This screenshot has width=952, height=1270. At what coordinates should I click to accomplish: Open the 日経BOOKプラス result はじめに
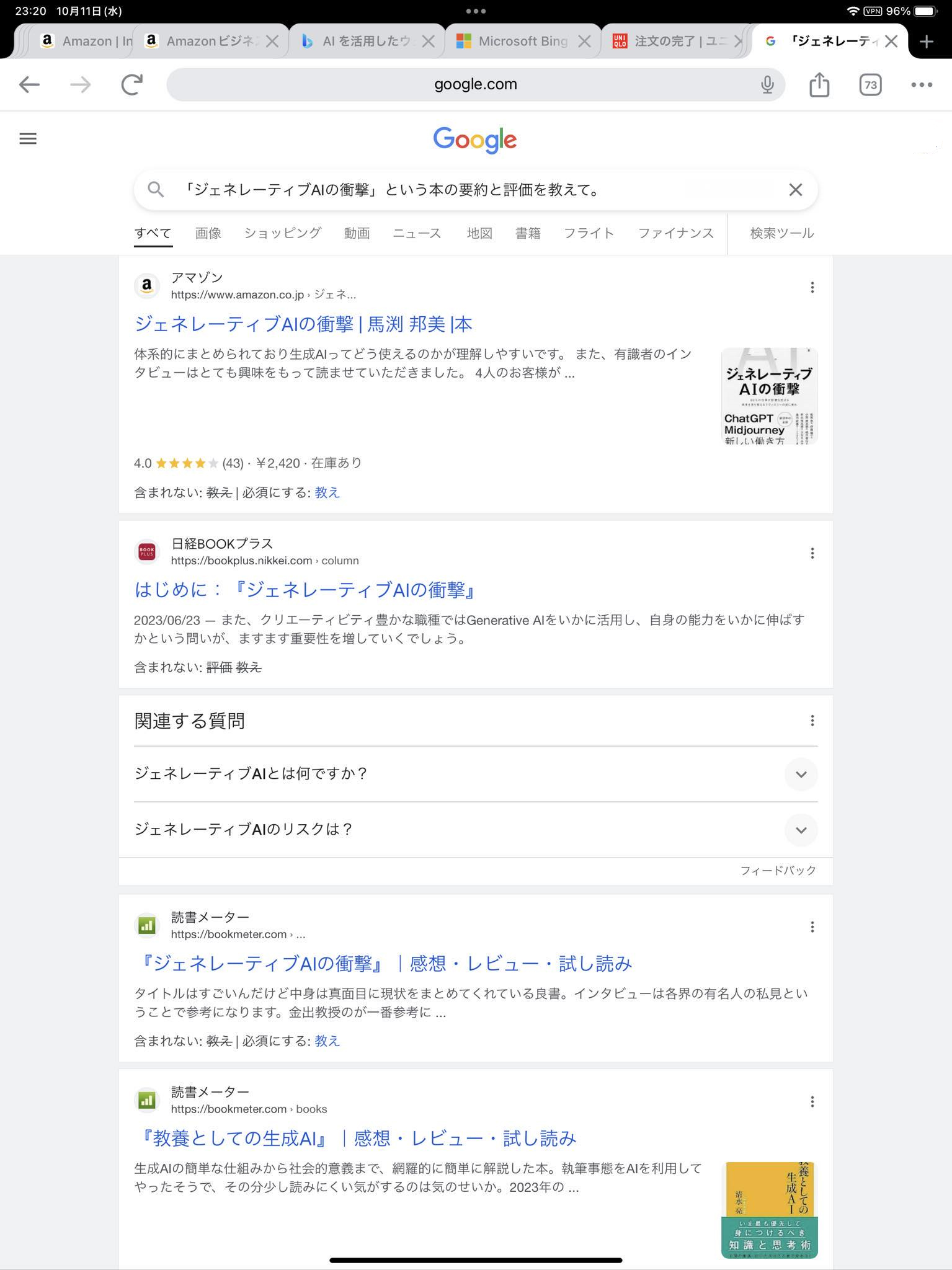(x=306, y=589)
